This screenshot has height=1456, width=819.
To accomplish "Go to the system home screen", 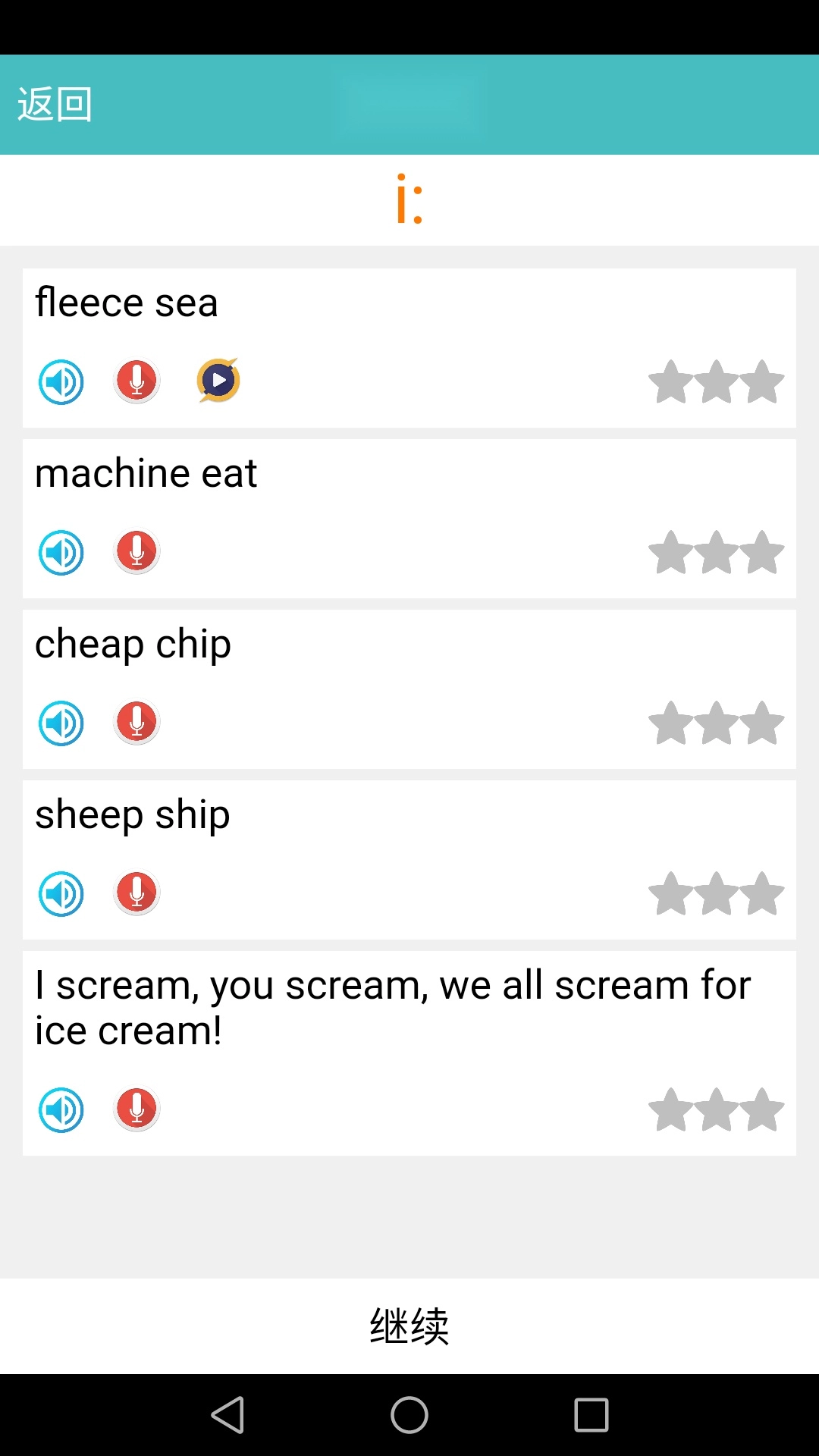I will point(409,1415).
